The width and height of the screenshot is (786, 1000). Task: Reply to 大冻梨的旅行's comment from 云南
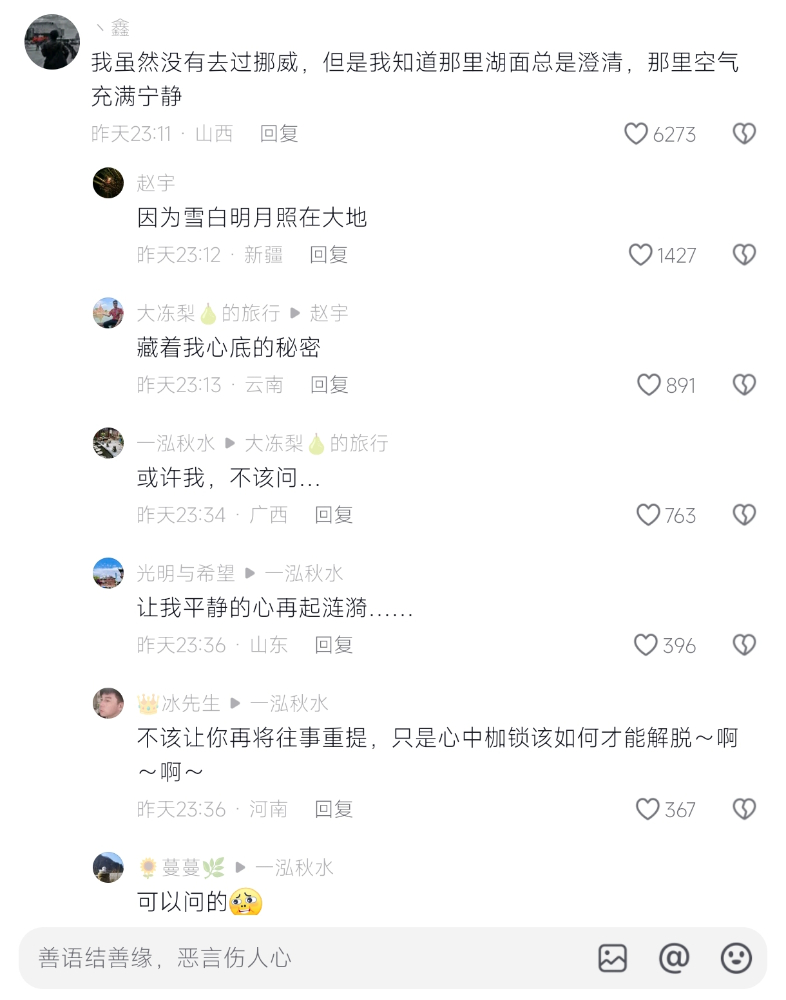329,385
